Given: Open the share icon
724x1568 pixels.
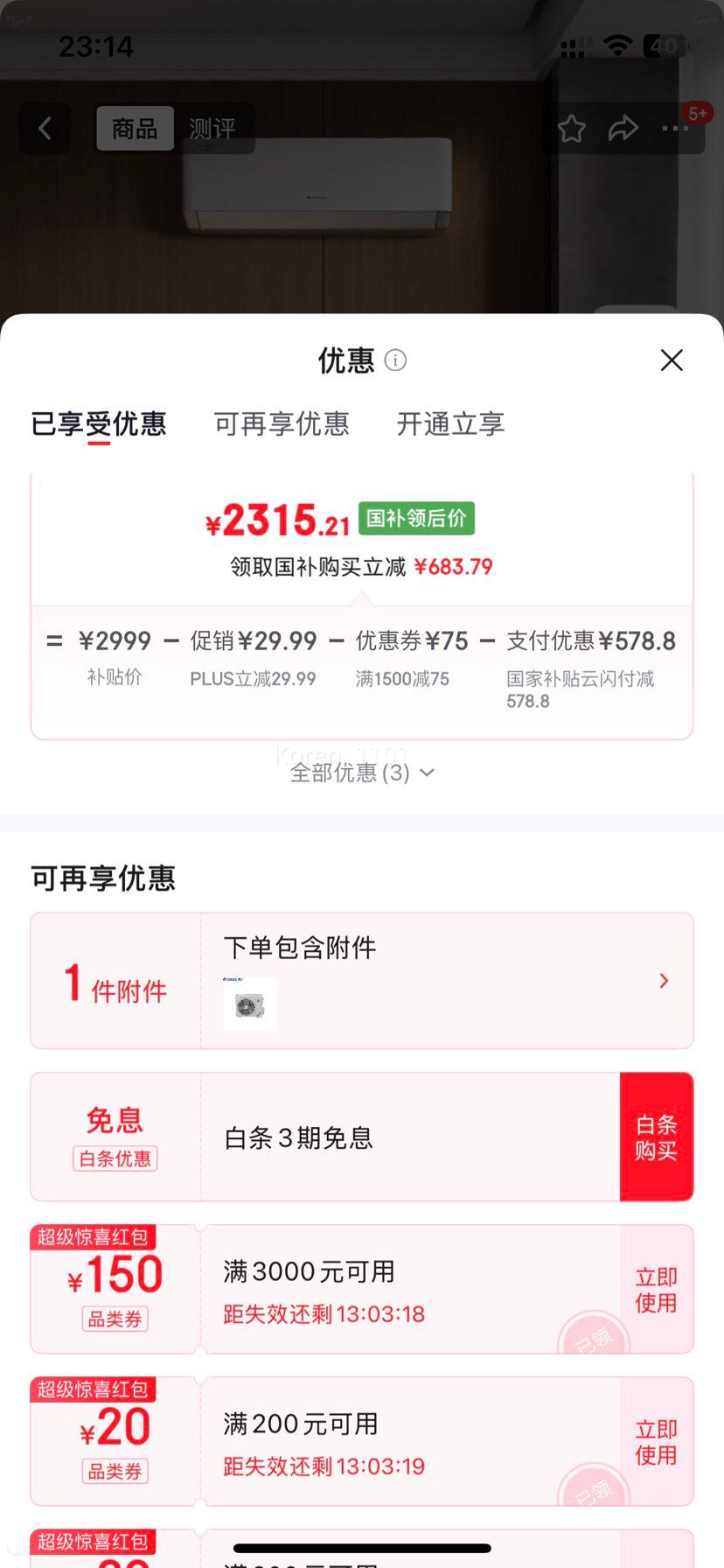Looking at the screenshot, I should click(623, 128).
